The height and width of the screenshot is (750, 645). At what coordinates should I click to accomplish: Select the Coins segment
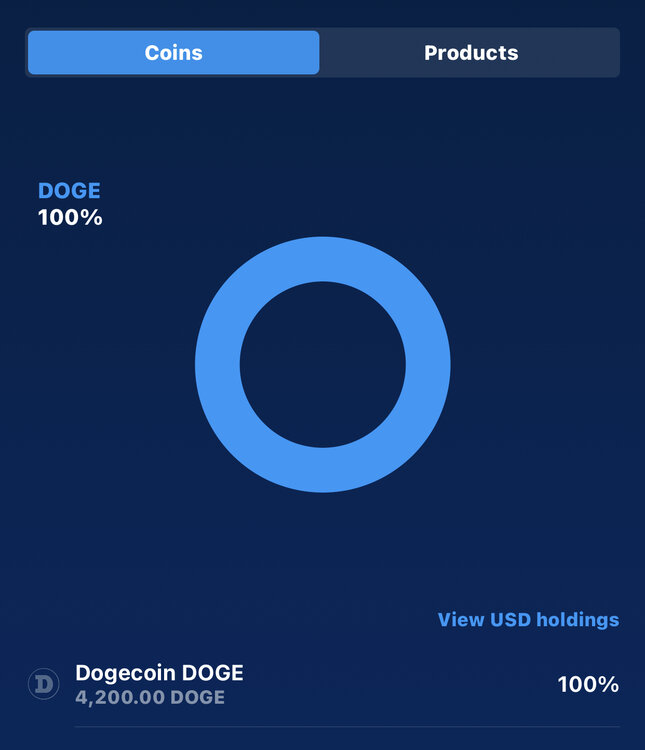point(174,53)
